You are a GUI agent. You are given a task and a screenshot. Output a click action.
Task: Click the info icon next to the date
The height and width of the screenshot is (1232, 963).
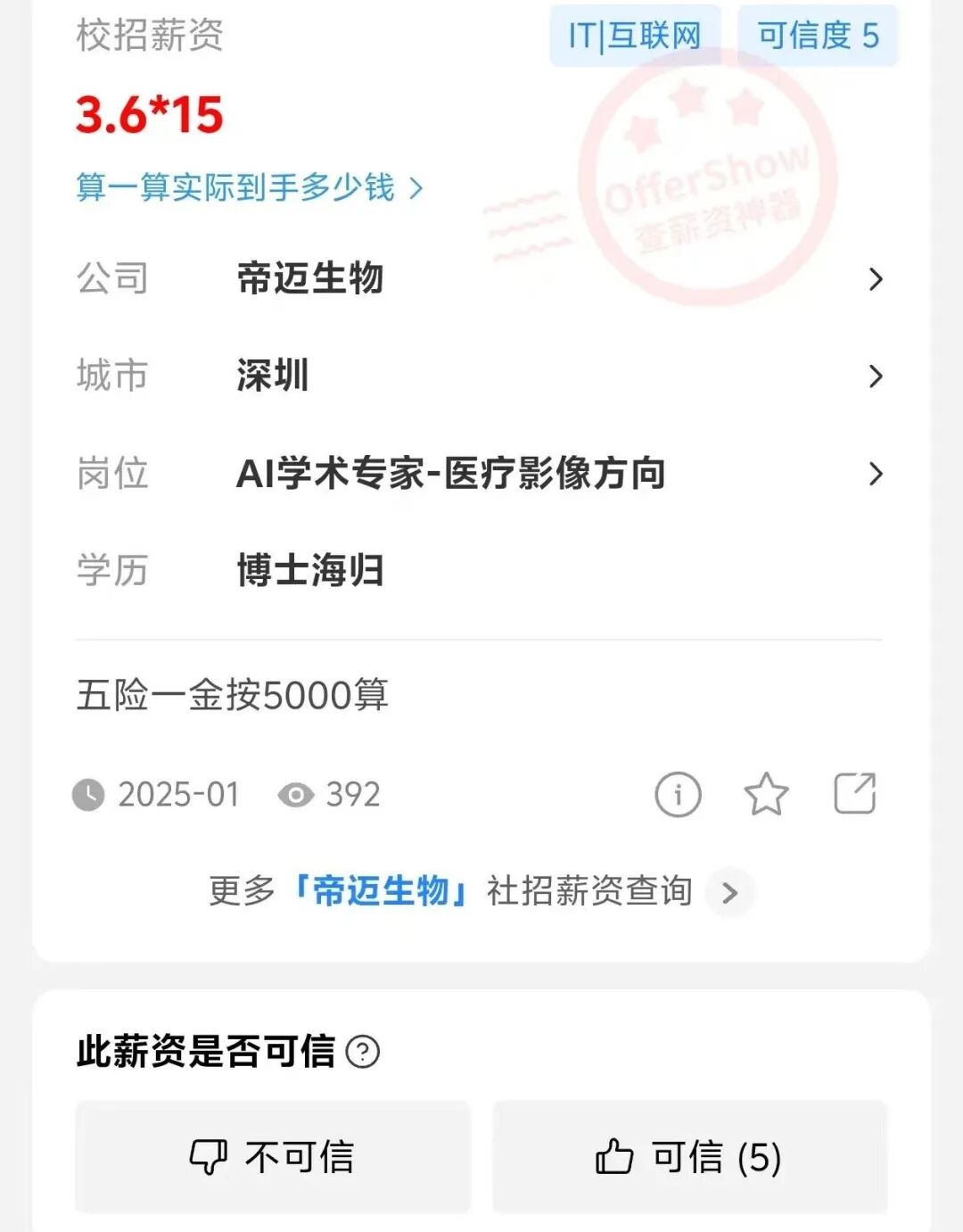click(x=678, y=795)
